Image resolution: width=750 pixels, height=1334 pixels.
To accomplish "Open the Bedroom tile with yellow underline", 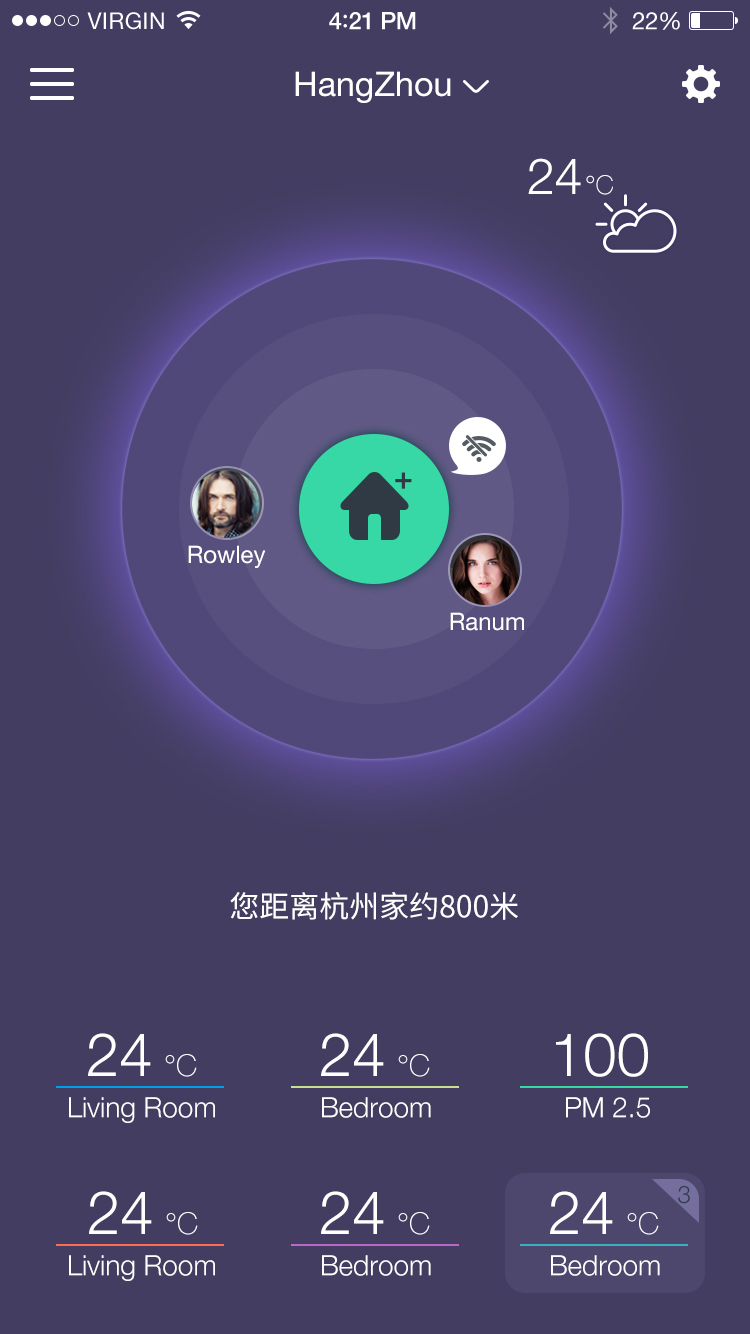I will (x=375, y=1075).
